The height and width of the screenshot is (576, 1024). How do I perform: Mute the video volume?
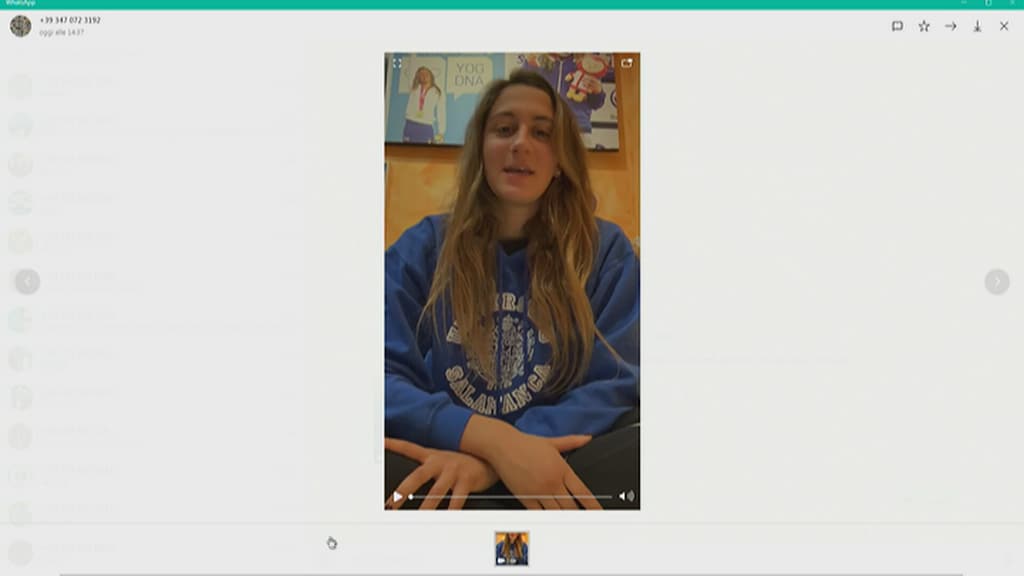point(626,496)
